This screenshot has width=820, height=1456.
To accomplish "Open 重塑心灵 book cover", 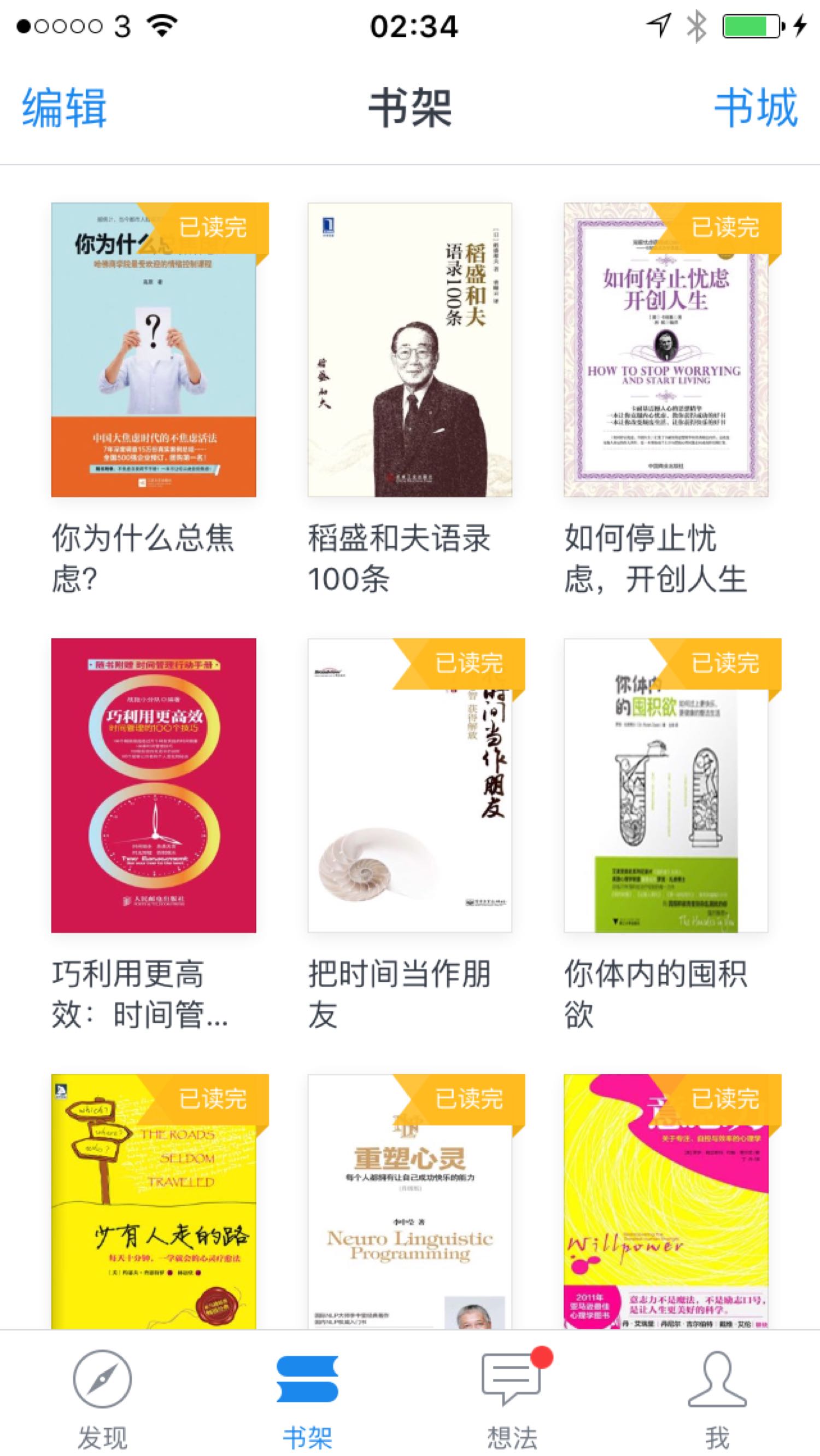I will [x=410, y=1202].
